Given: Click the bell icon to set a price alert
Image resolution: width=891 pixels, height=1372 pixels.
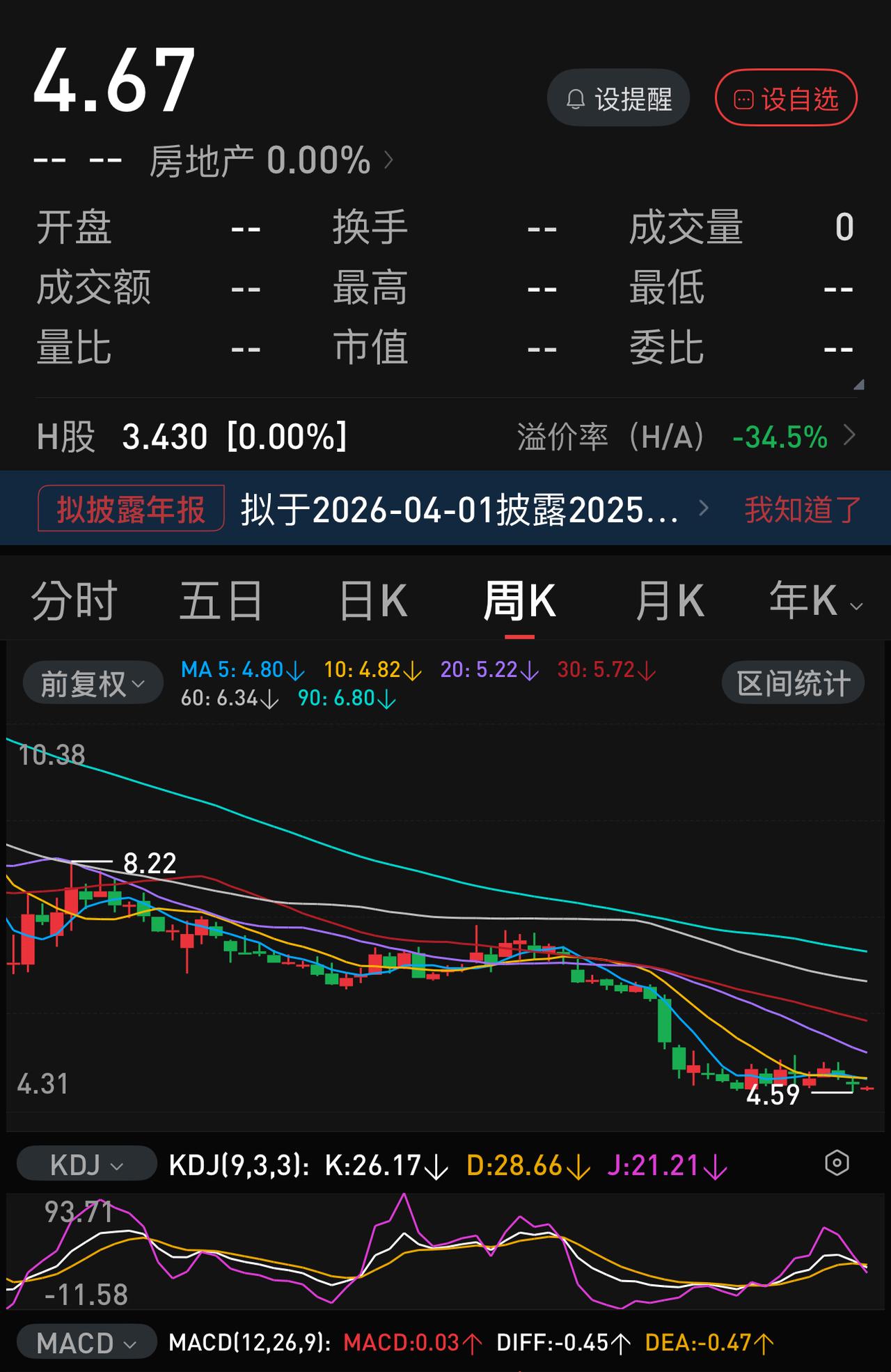Looking at the screenshot, I should point(575,98).
